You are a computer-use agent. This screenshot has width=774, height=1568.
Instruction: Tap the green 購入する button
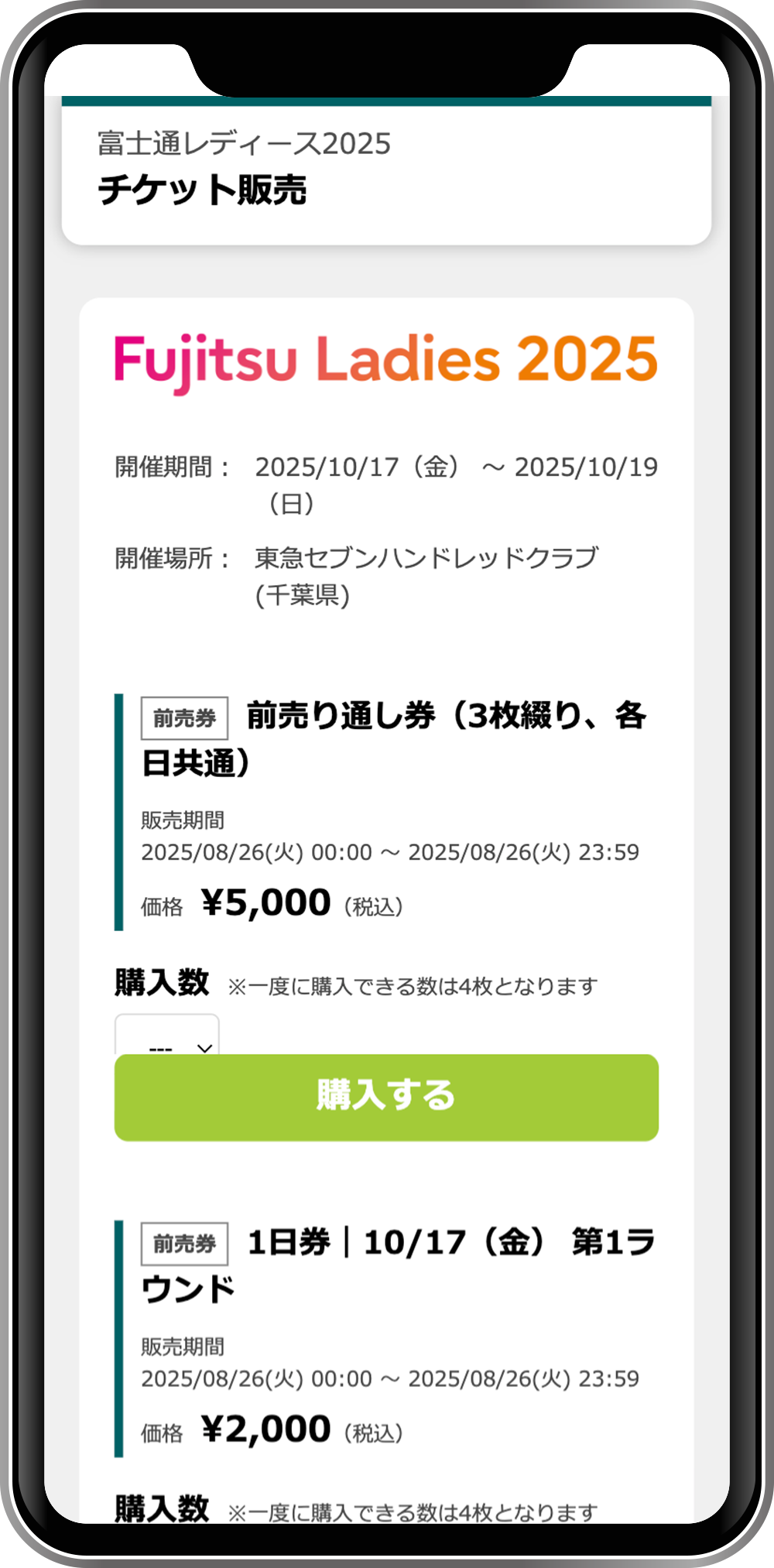click(x=386, y=1097)
